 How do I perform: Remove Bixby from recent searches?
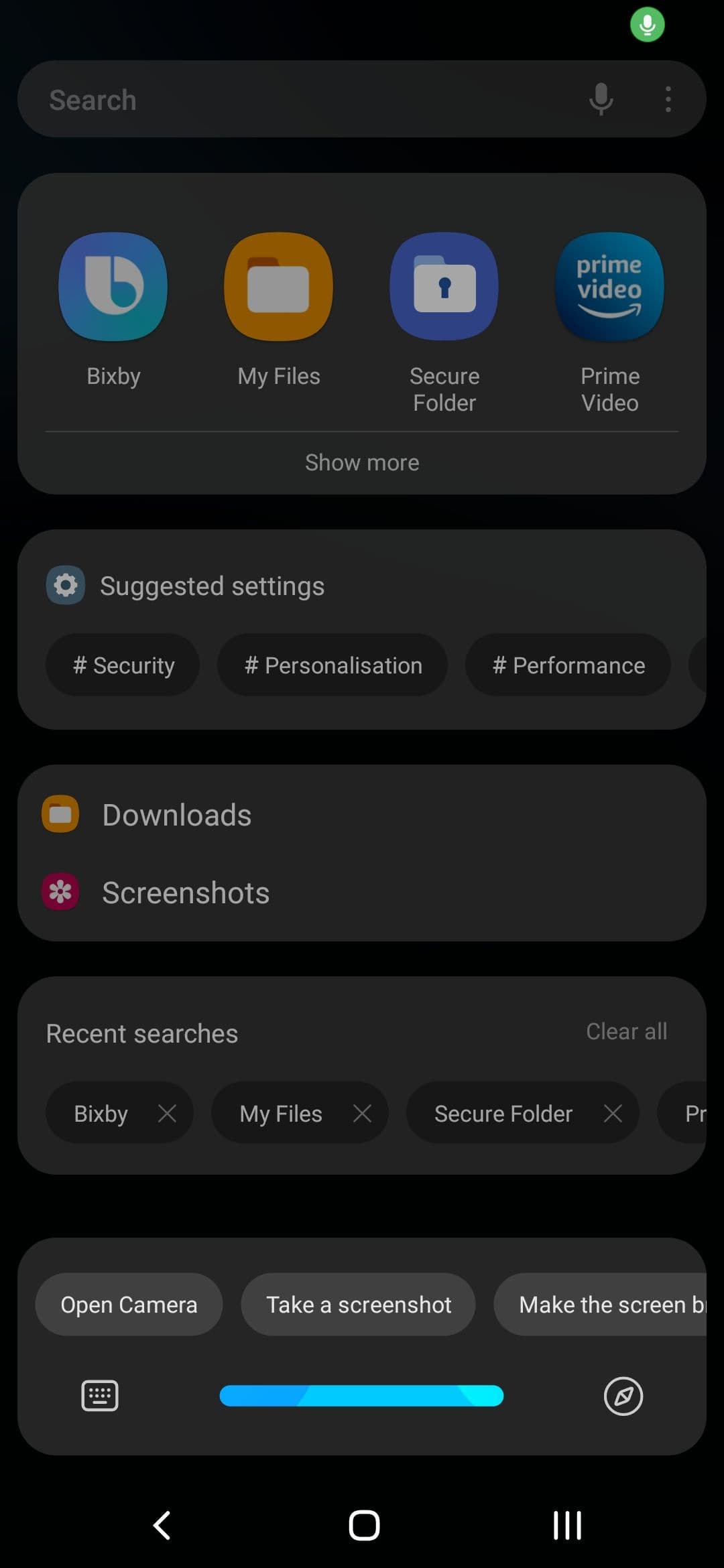pos(167,1114)
